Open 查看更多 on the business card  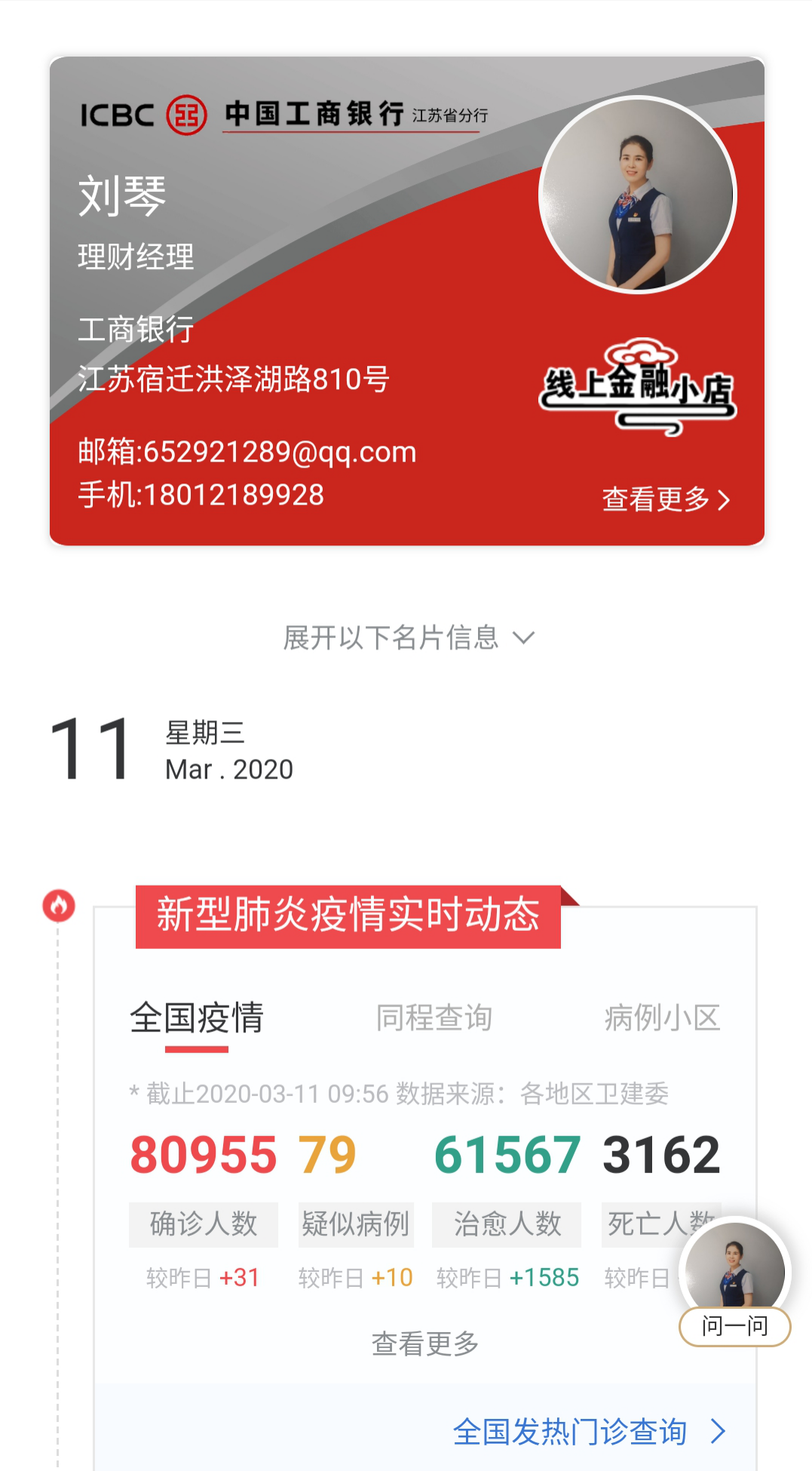click(x=666, y=499)
